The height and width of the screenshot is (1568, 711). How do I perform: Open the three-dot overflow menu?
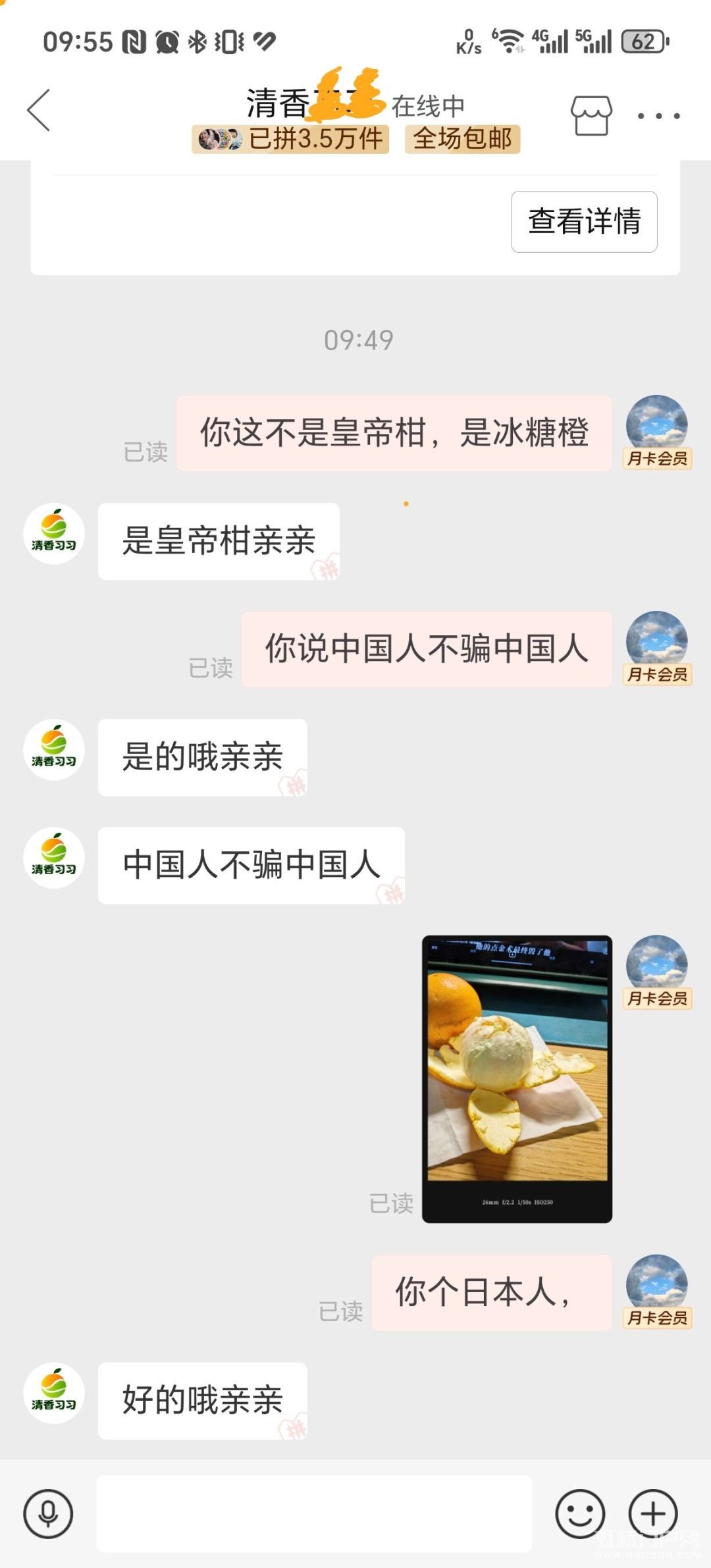(x=658, y=116)
